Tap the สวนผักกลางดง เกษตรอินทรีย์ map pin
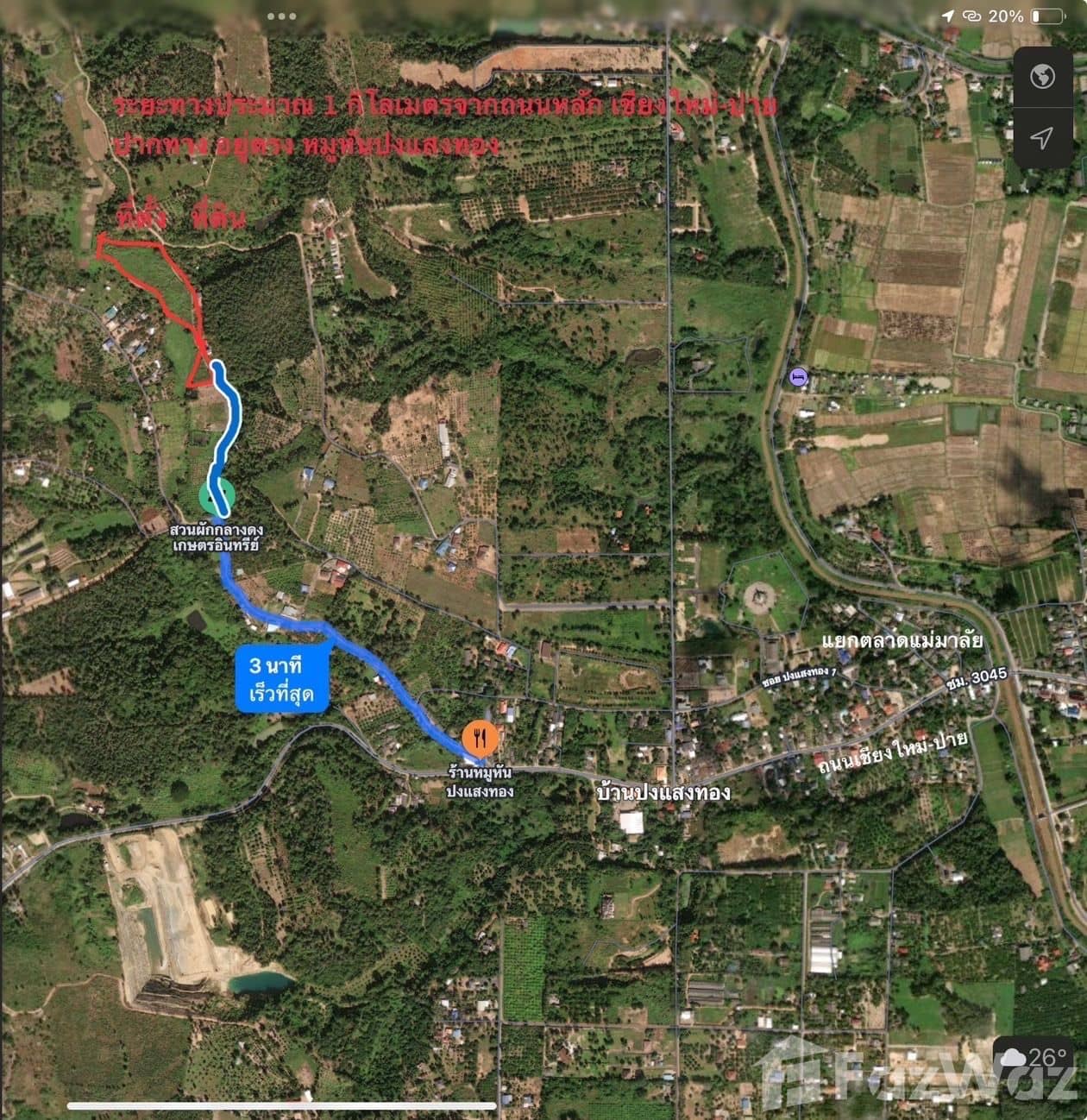This screenshot has height=1120, width=1087. [x=216, y=496]
